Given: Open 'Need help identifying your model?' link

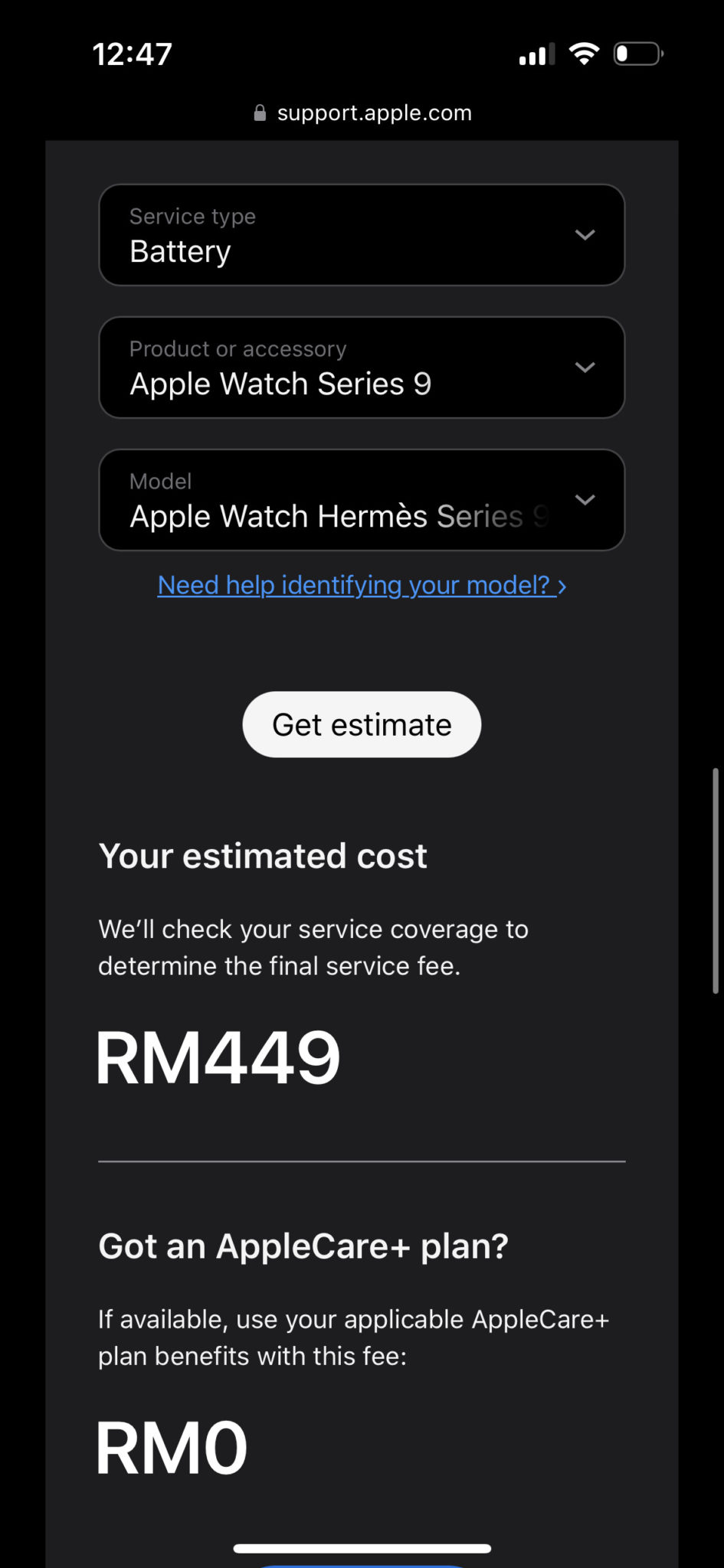Looking at the screenshot, I should click(x=362, y=586).
